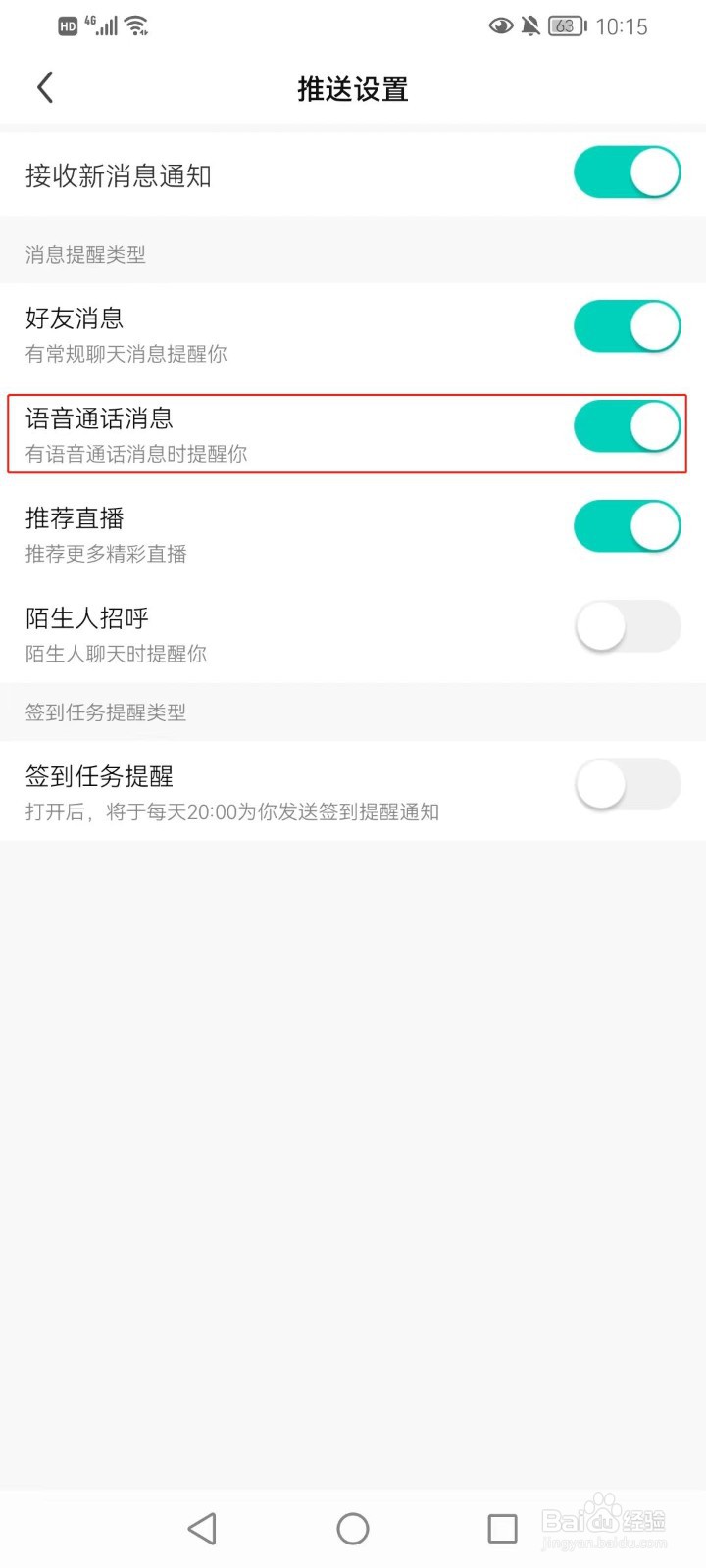
Task: Tap the eye icon in the status bar
Action: click(x=501, y=26)
